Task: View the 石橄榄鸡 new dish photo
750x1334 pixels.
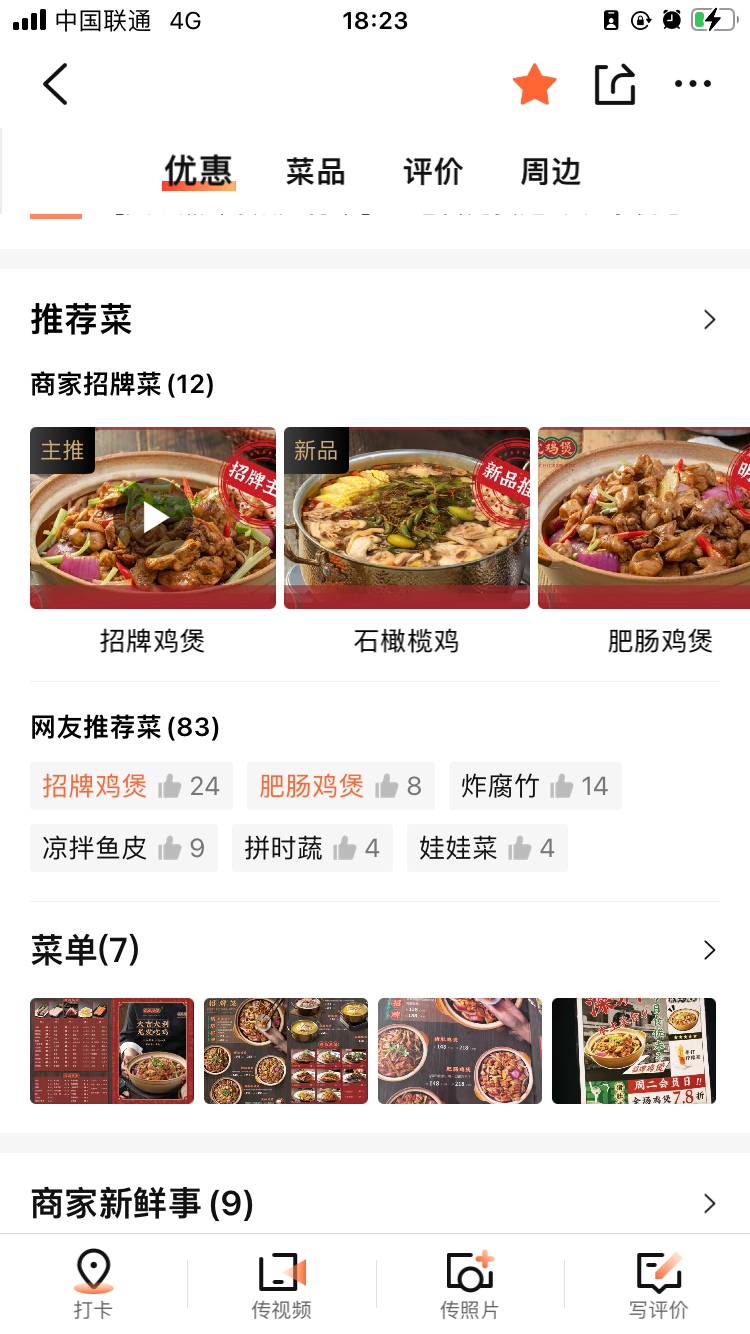Action: 406,518
